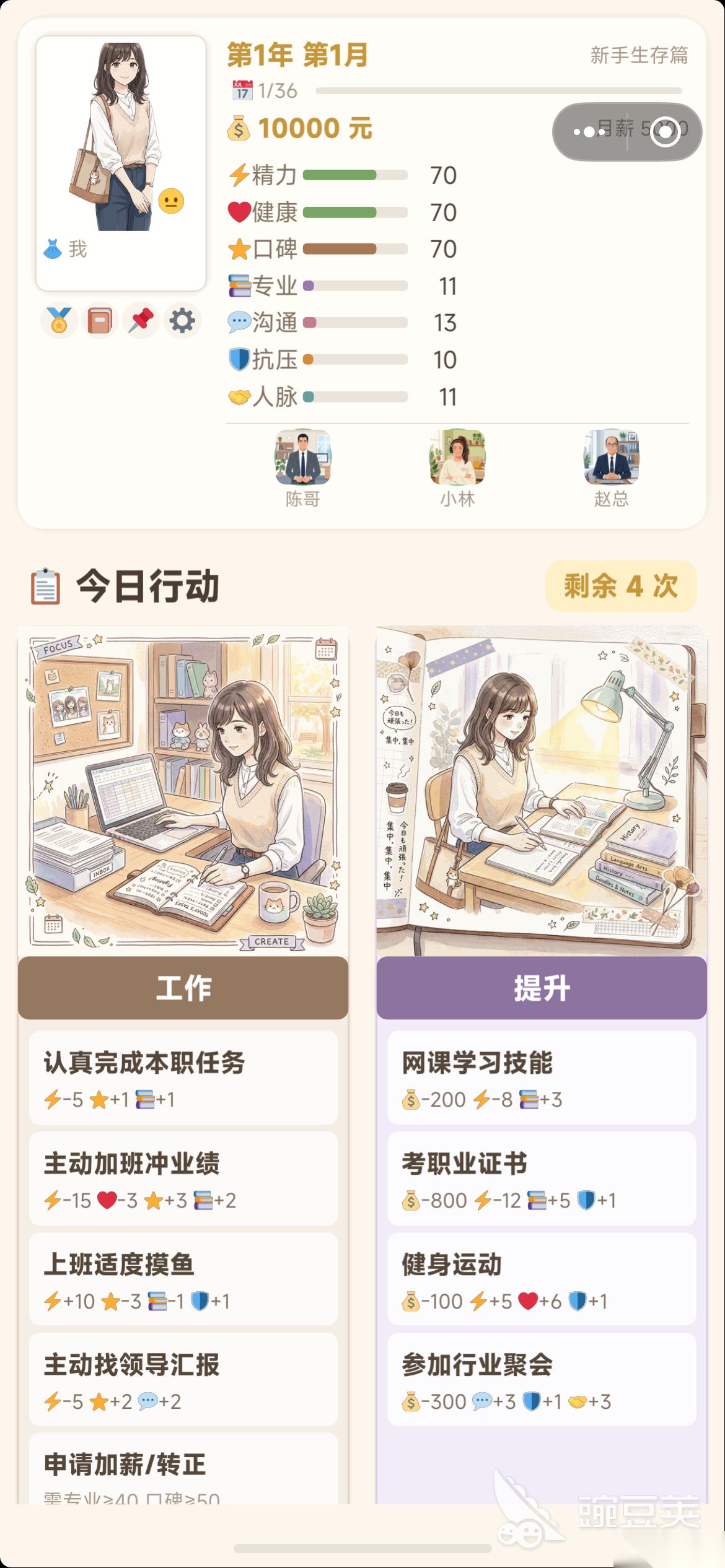Open the notebook journal icon
Screen dimensions: 725x1568
[100, 321]
